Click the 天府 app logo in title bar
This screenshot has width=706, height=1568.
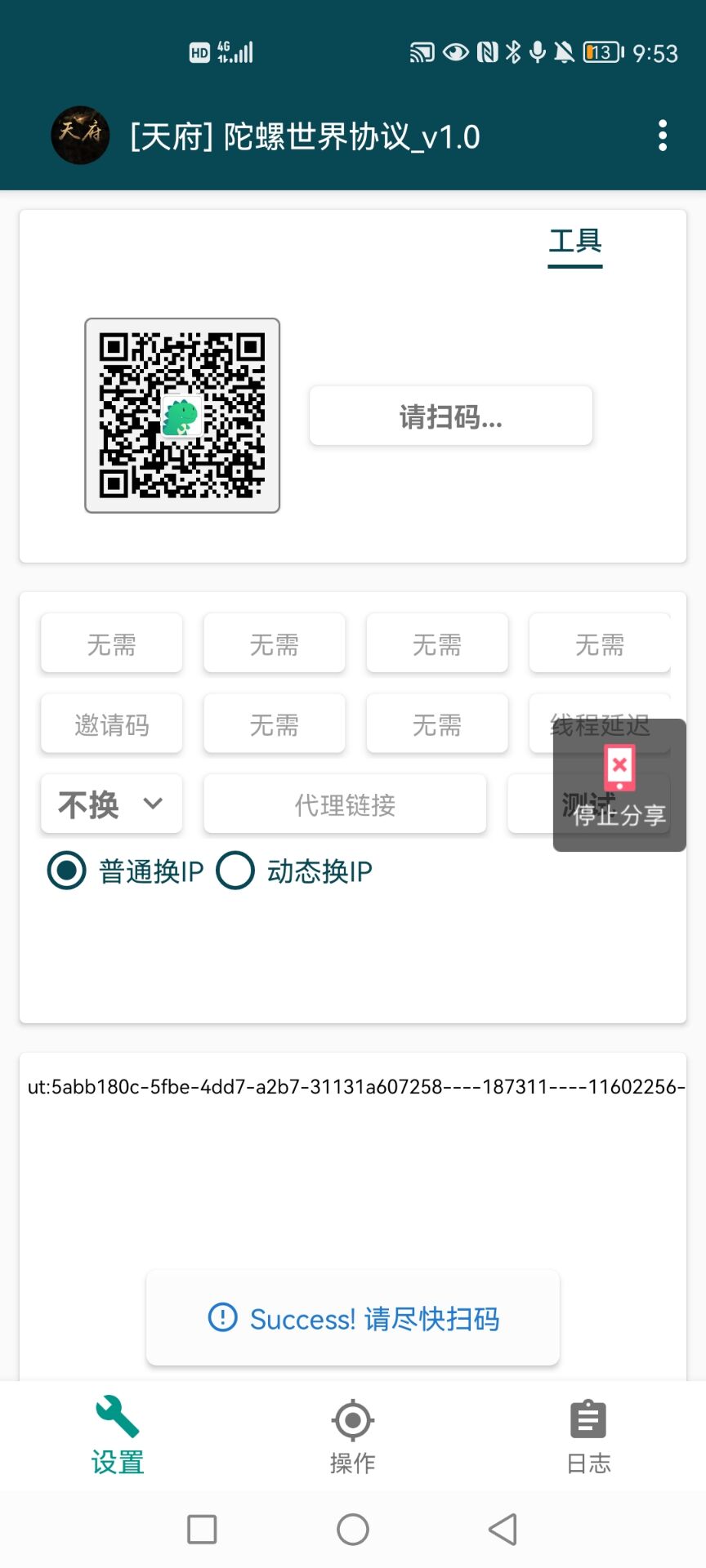[x=79, y=136]
